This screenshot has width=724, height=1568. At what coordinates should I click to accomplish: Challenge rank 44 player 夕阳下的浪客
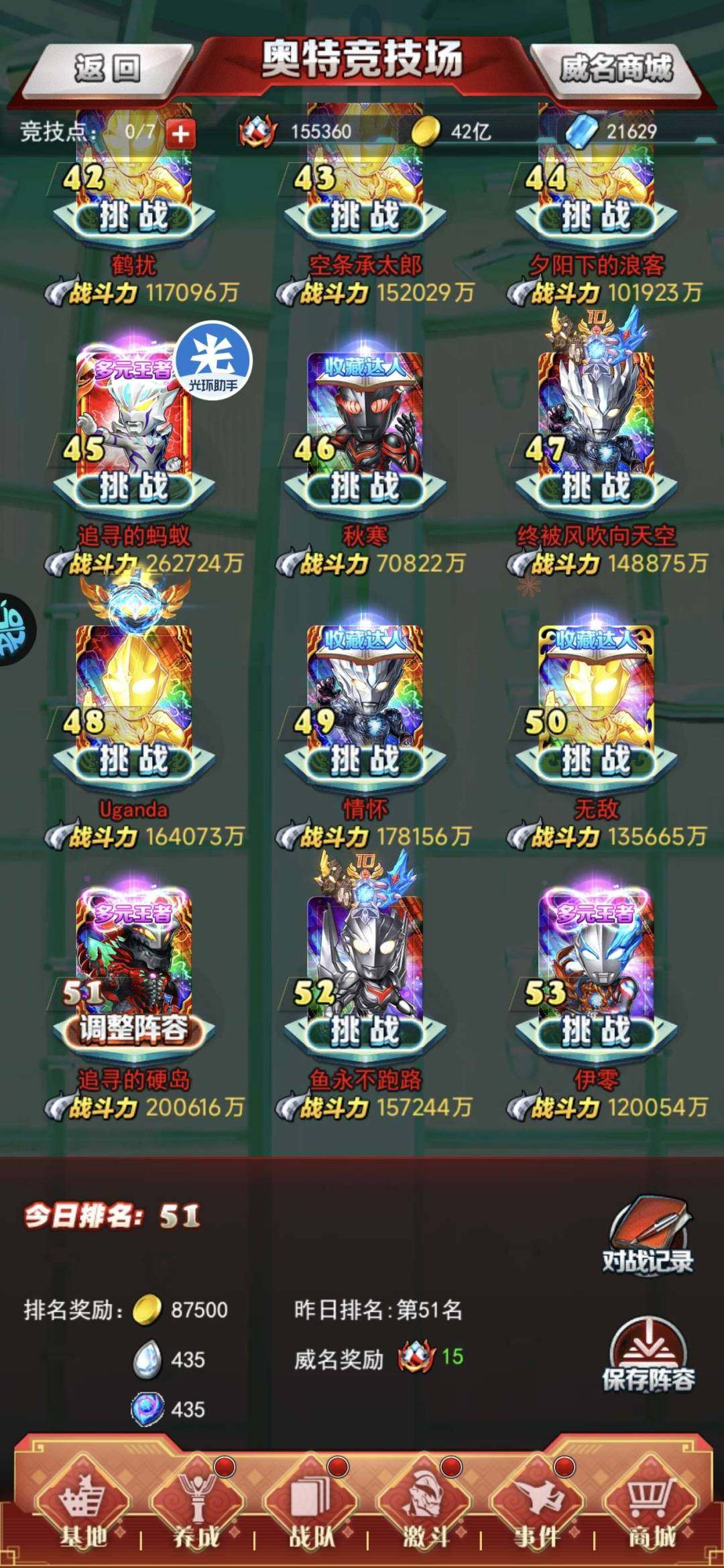[x=596, y=217]
